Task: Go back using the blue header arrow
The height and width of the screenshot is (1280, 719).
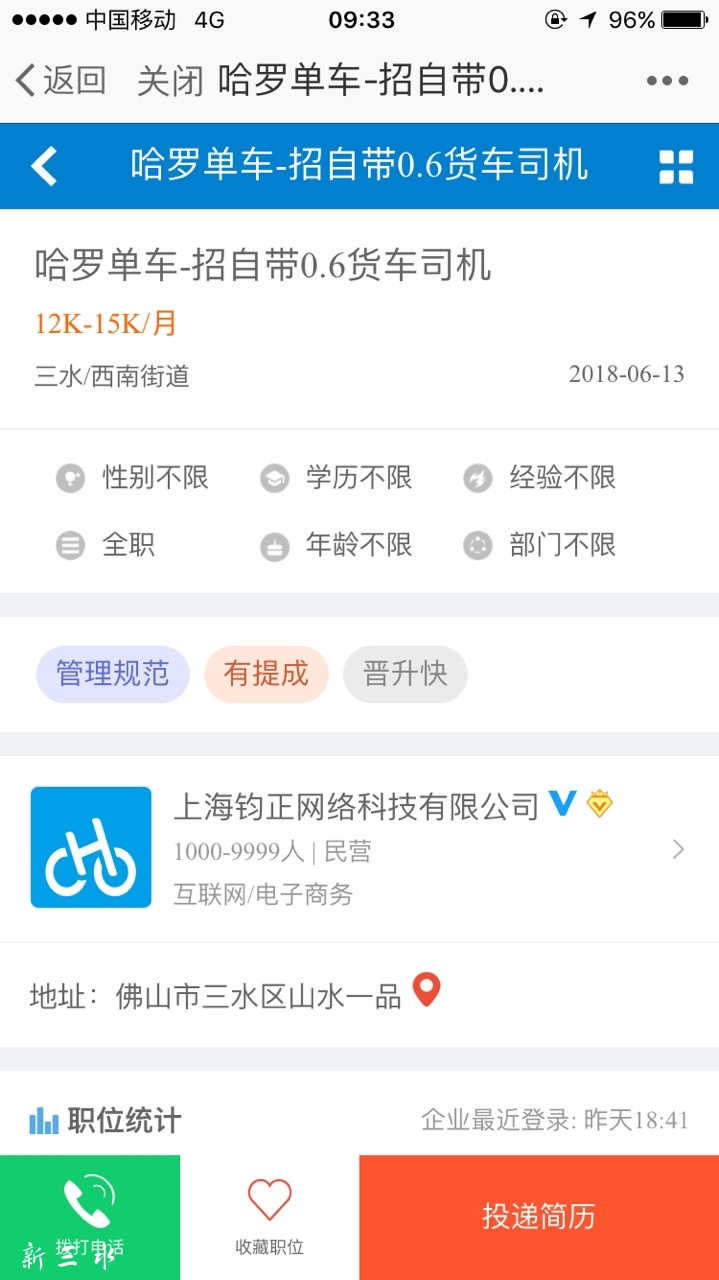Action: click(x=44, y=166)
